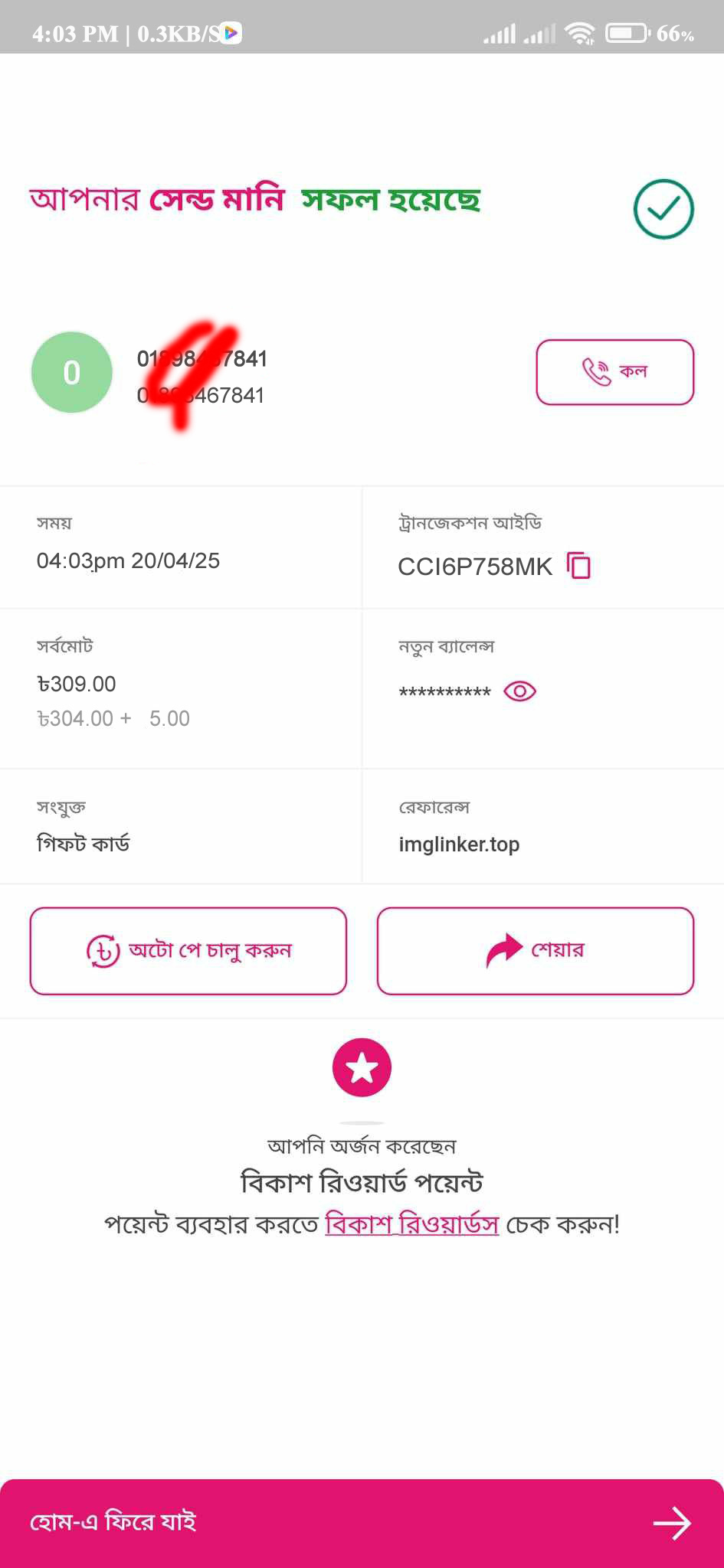Reveal the hidden new balance

tap(519, 691)
